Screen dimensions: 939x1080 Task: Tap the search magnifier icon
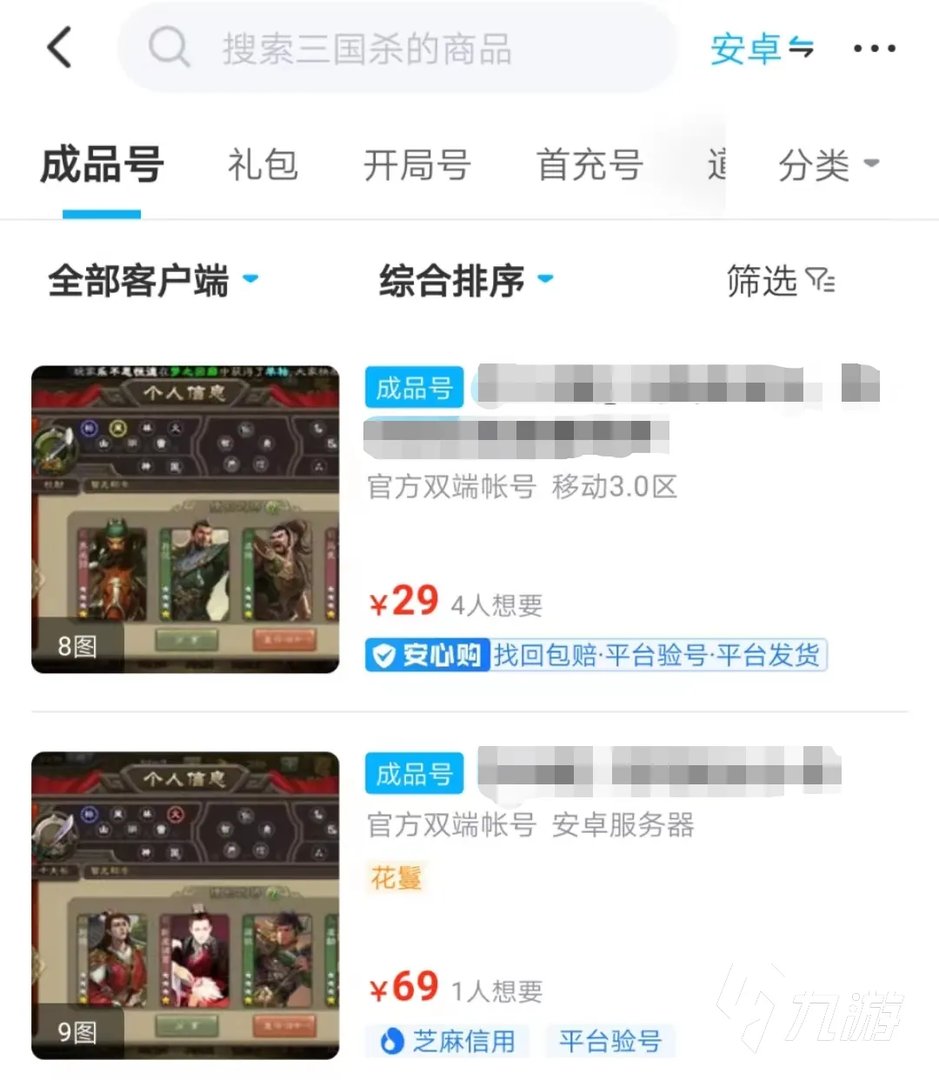point(170,46)
